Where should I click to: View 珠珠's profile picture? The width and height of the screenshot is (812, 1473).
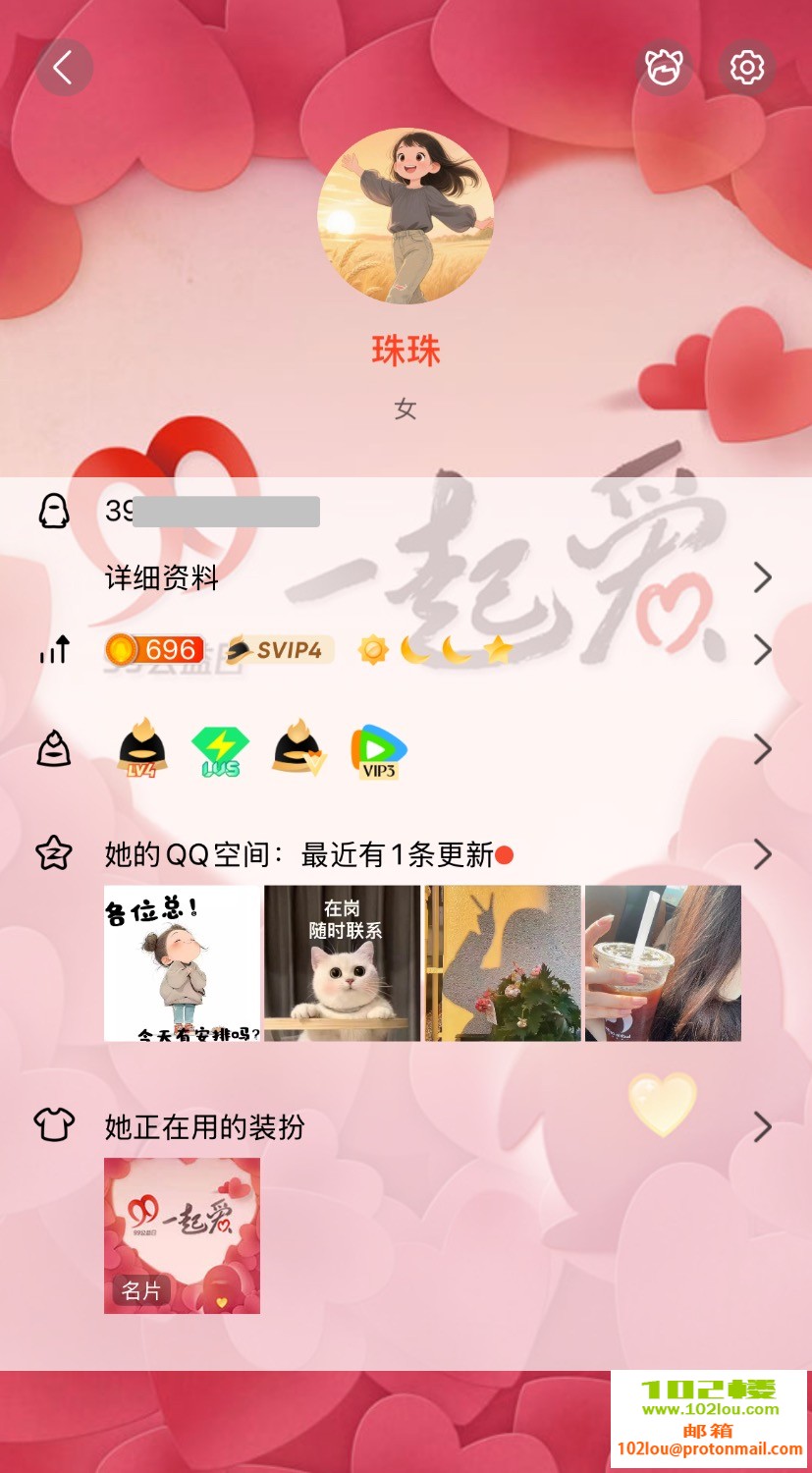click(406, 216)
